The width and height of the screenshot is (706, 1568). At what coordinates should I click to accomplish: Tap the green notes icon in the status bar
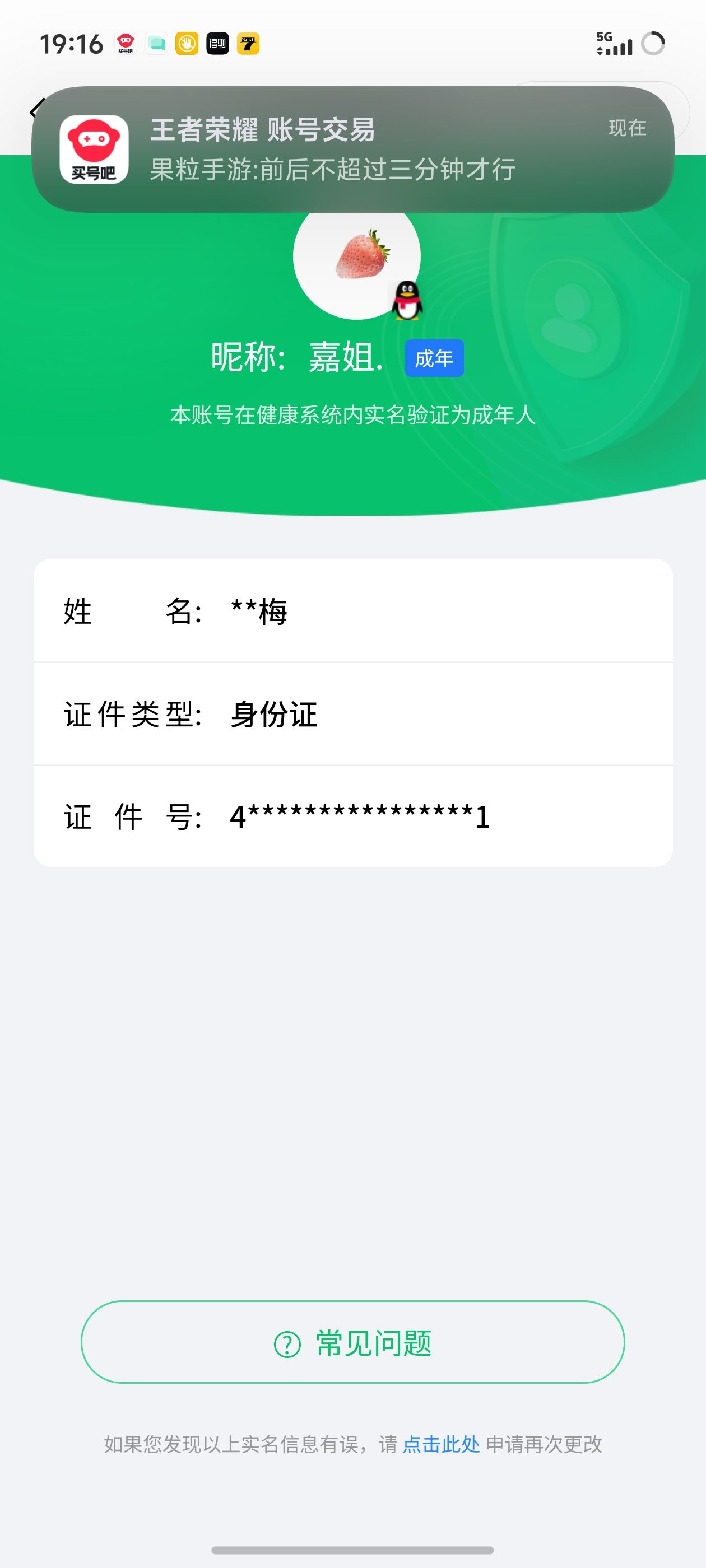tap(156, 43)
